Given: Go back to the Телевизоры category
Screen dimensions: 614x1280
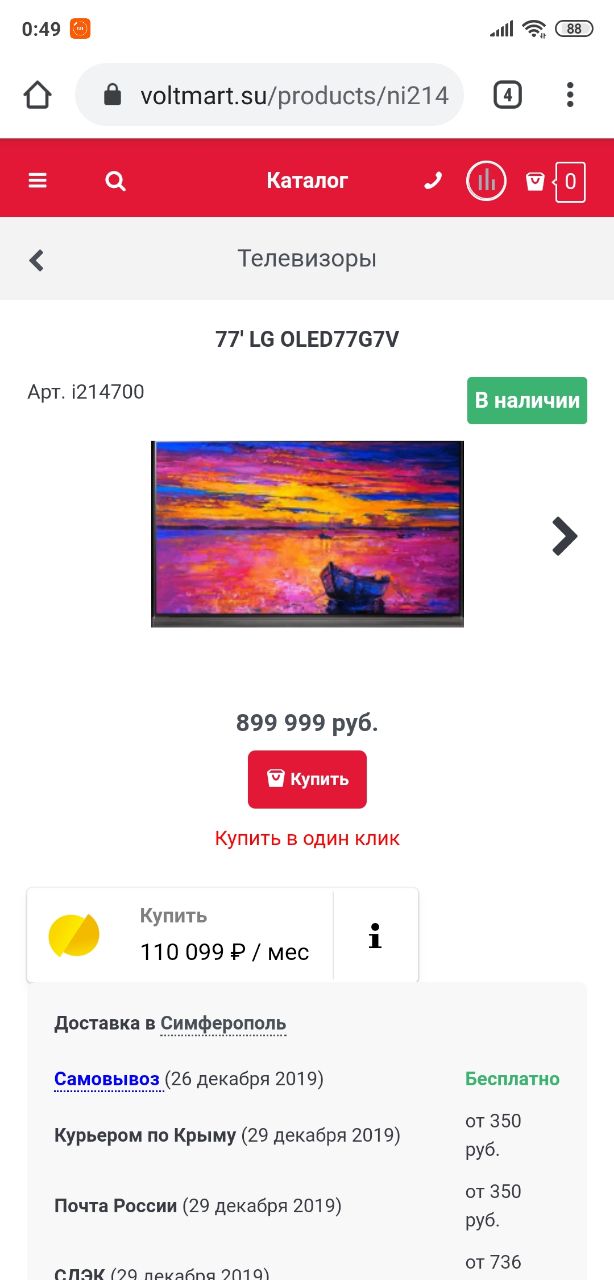Looking at the screenshot, I should [37, 260].
